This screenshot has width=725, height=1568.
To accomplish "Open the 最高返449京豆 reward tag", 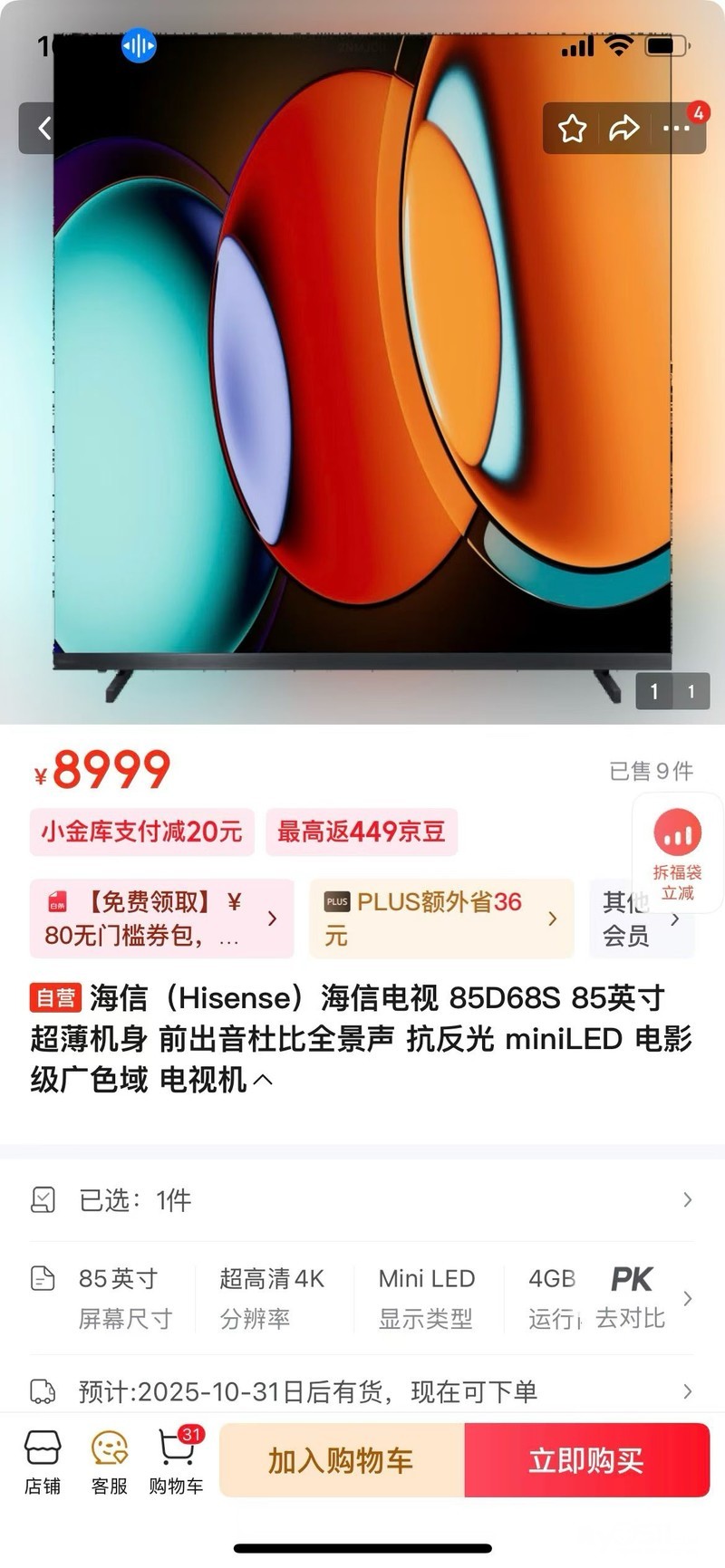I will tap(361, 832).
